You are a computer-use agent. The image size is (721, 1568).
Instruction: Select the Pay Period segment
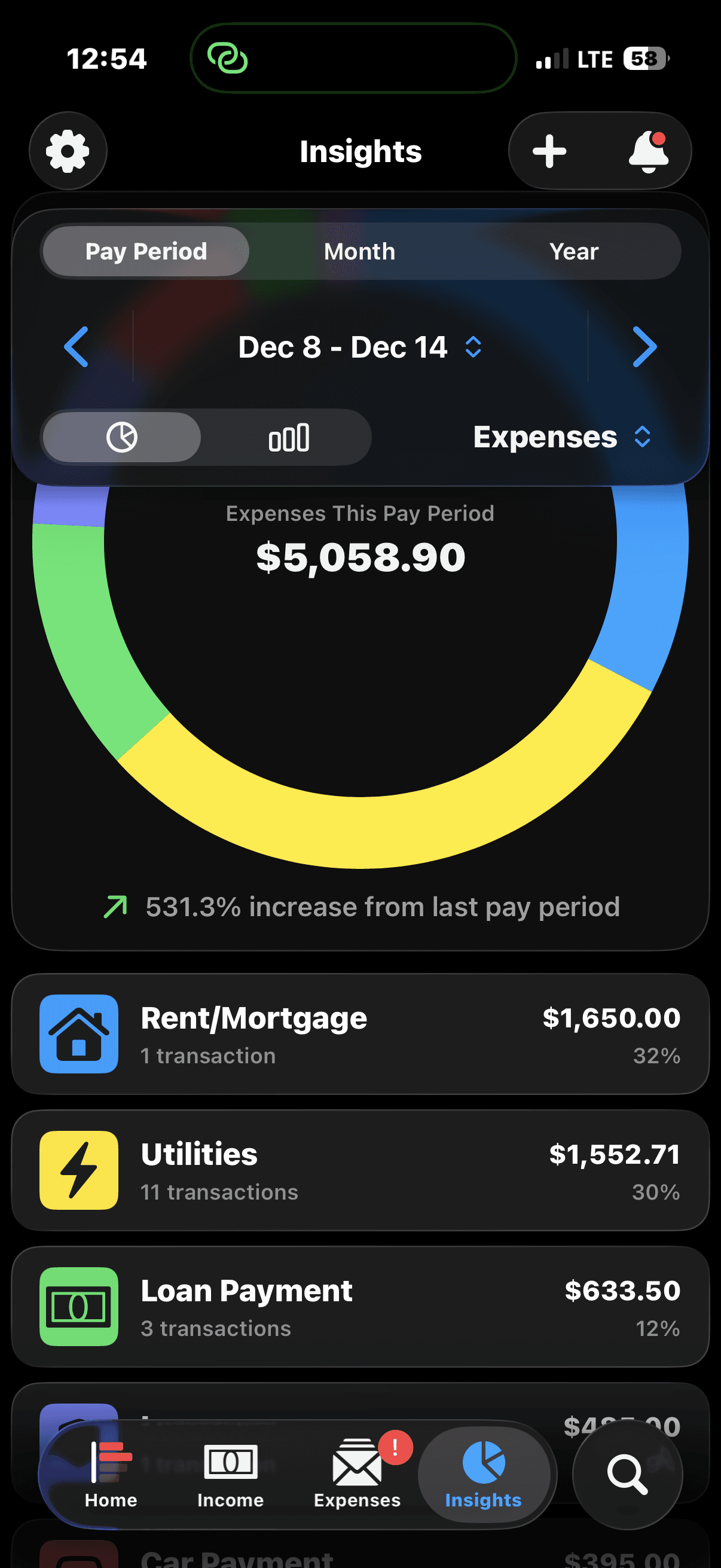(x=146, y=251)
